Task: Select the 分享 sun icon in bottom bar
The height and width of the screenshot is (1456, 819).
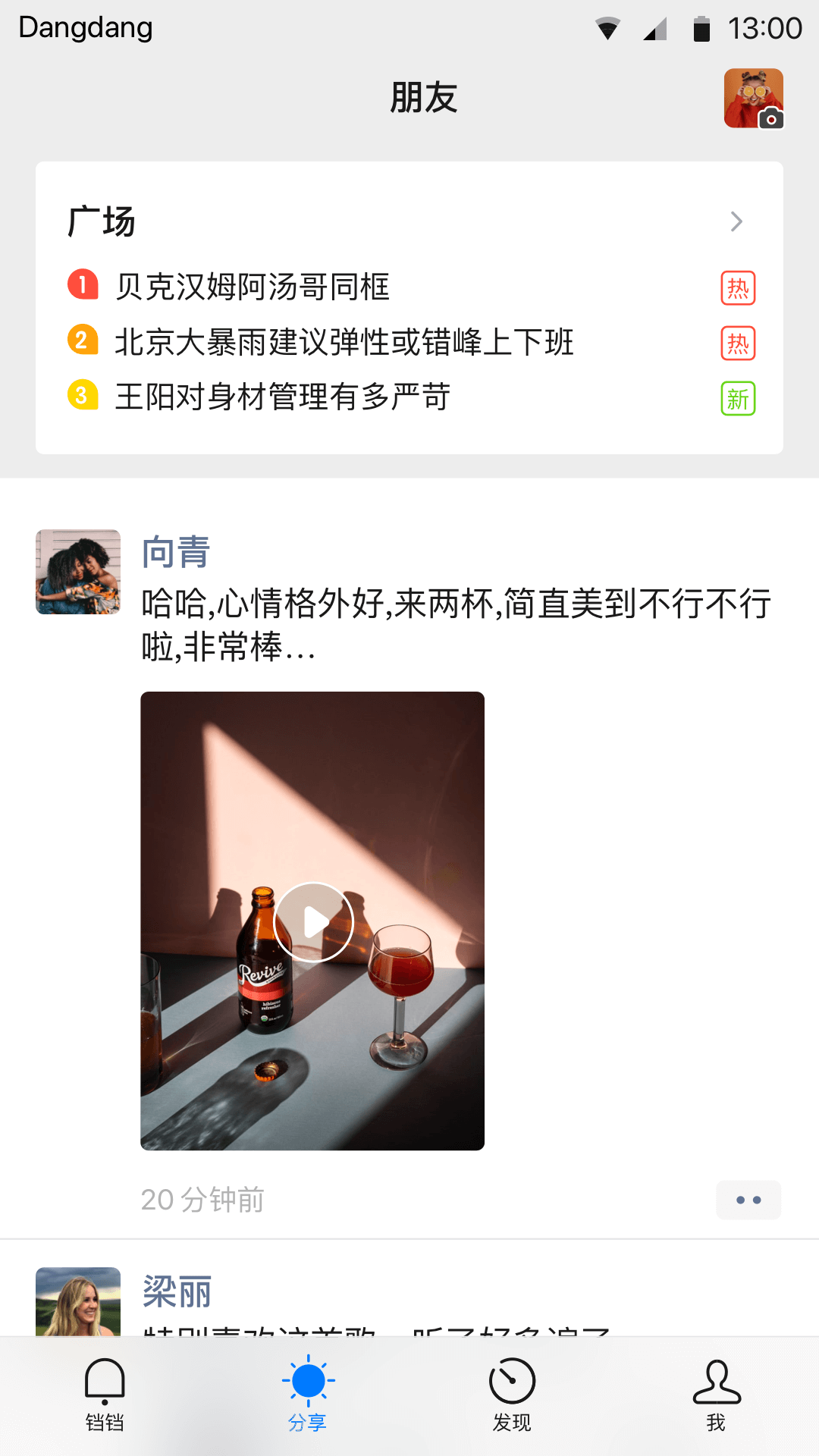Action: coord(307,1382)
